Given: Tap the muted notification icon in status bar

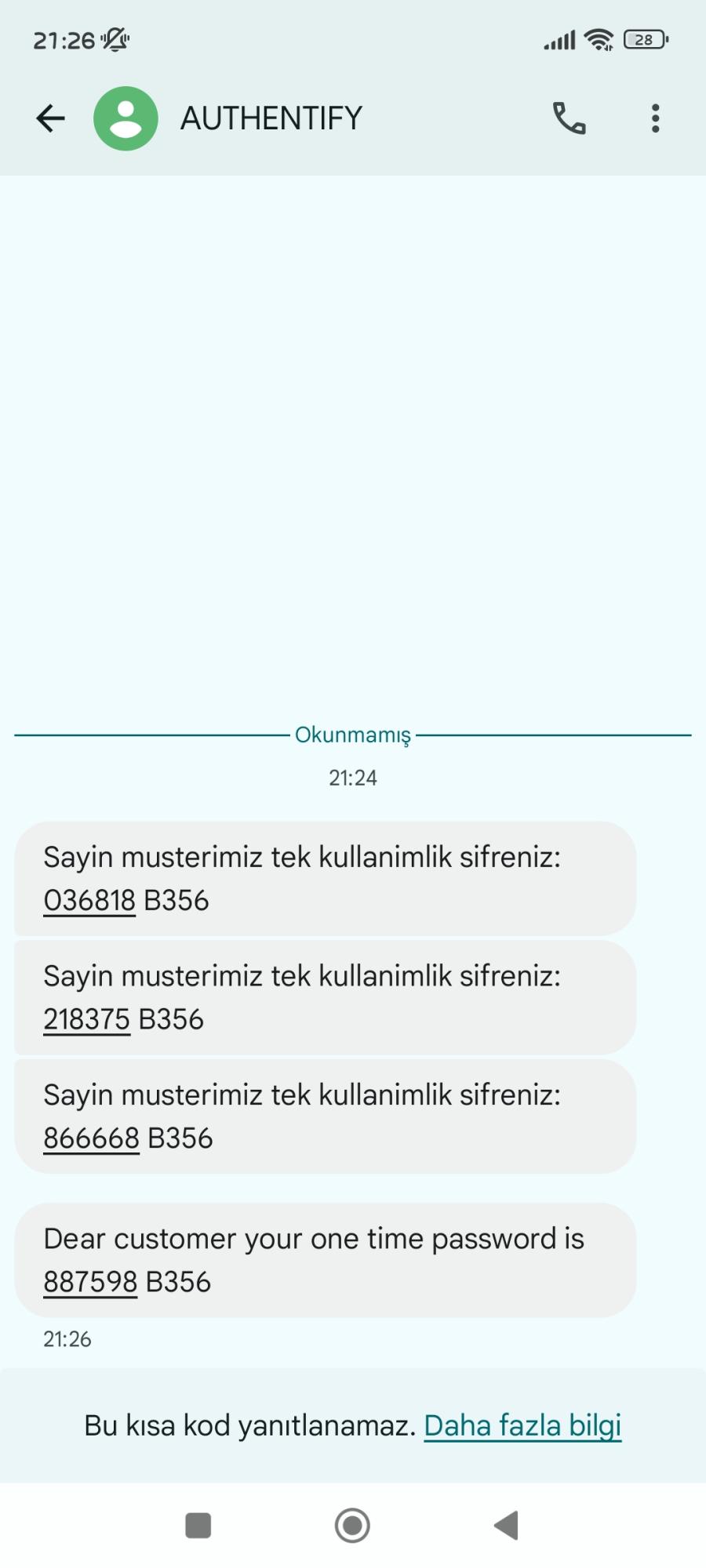Looking at the screenshot, I should click(116, 39).
